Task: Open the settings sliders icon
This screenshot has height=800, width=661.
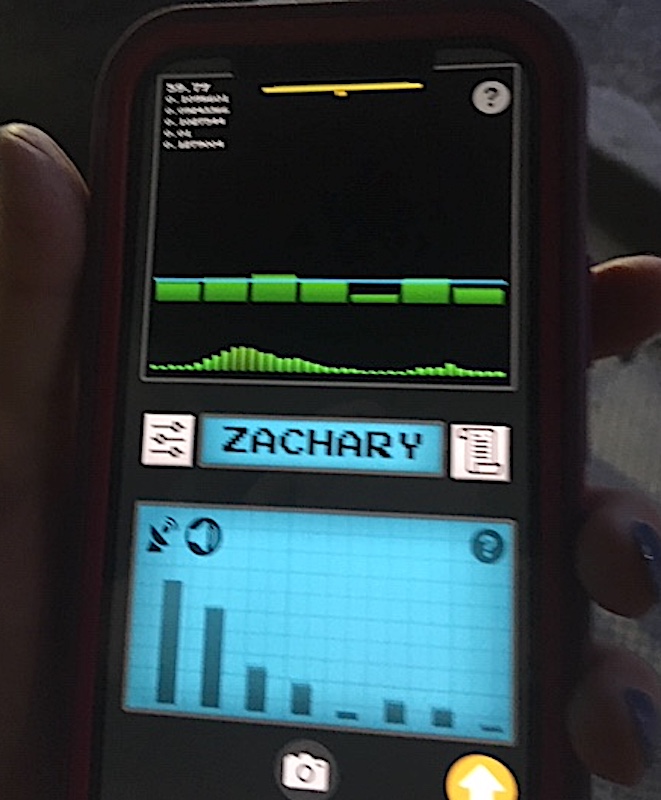Action: point(167,441)
